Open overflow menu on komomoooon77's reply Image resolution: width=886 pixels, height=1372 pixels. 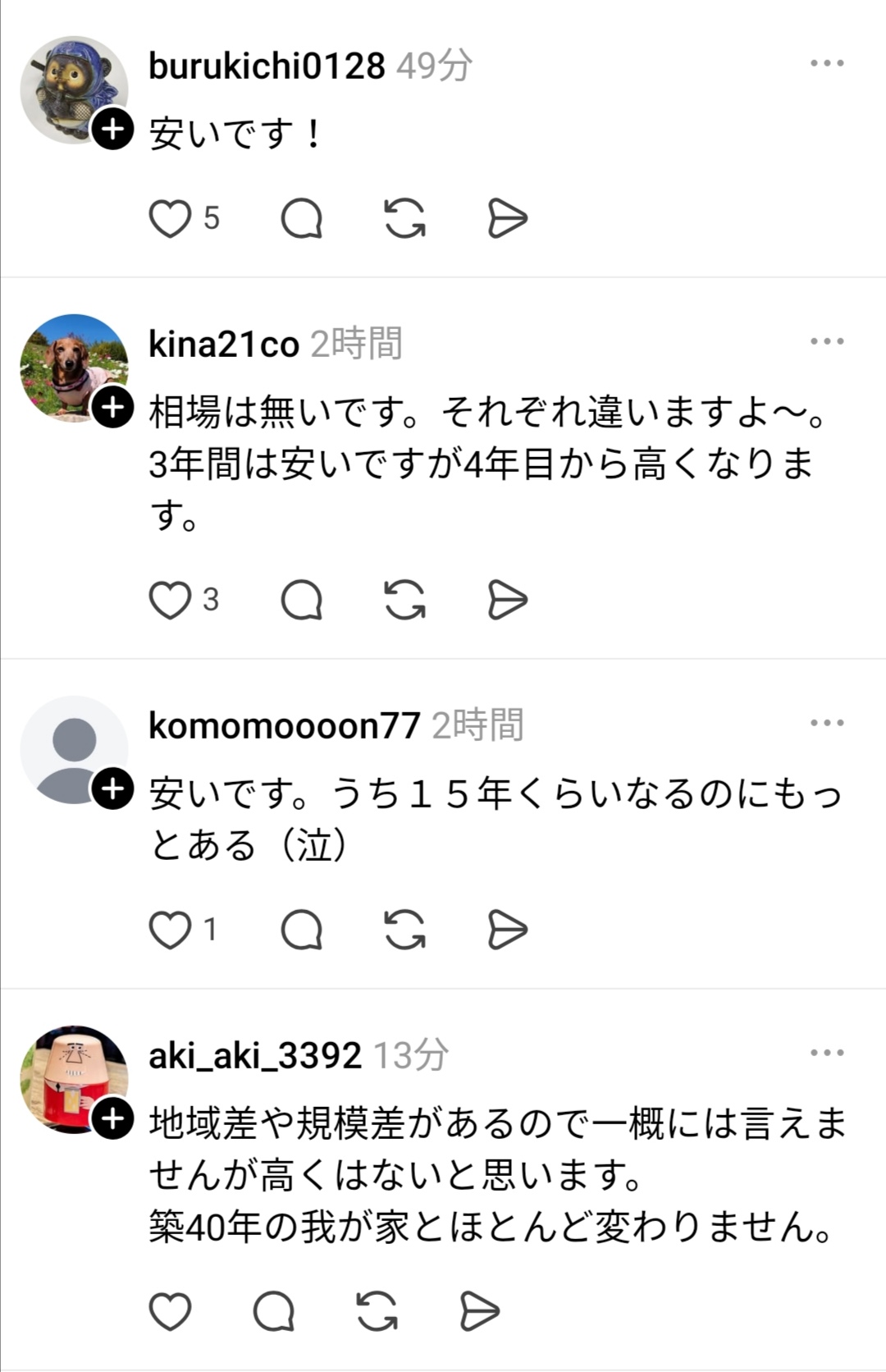pos(826,723)
